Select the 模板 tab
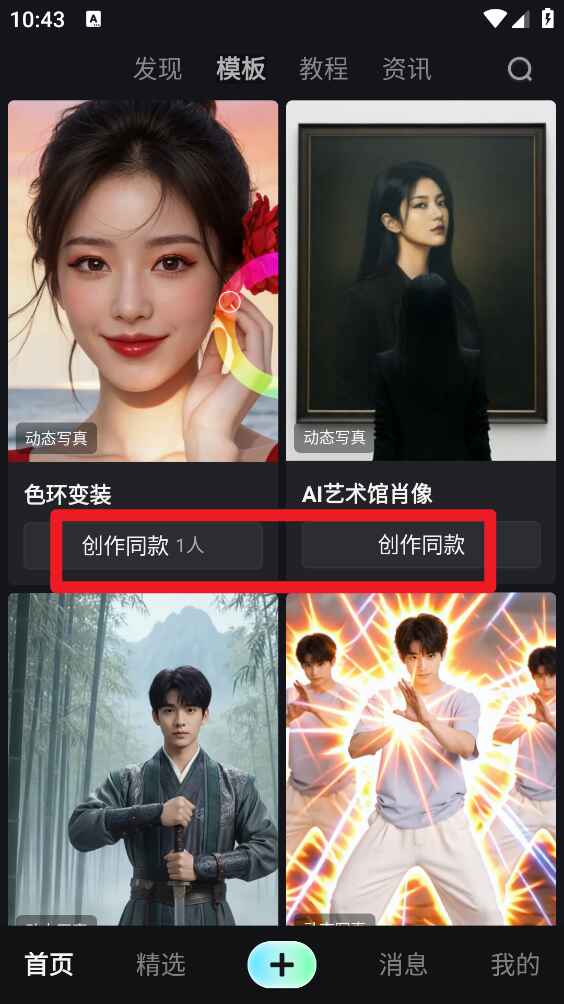The image size is (564, 1004). [x=241, y=69]
